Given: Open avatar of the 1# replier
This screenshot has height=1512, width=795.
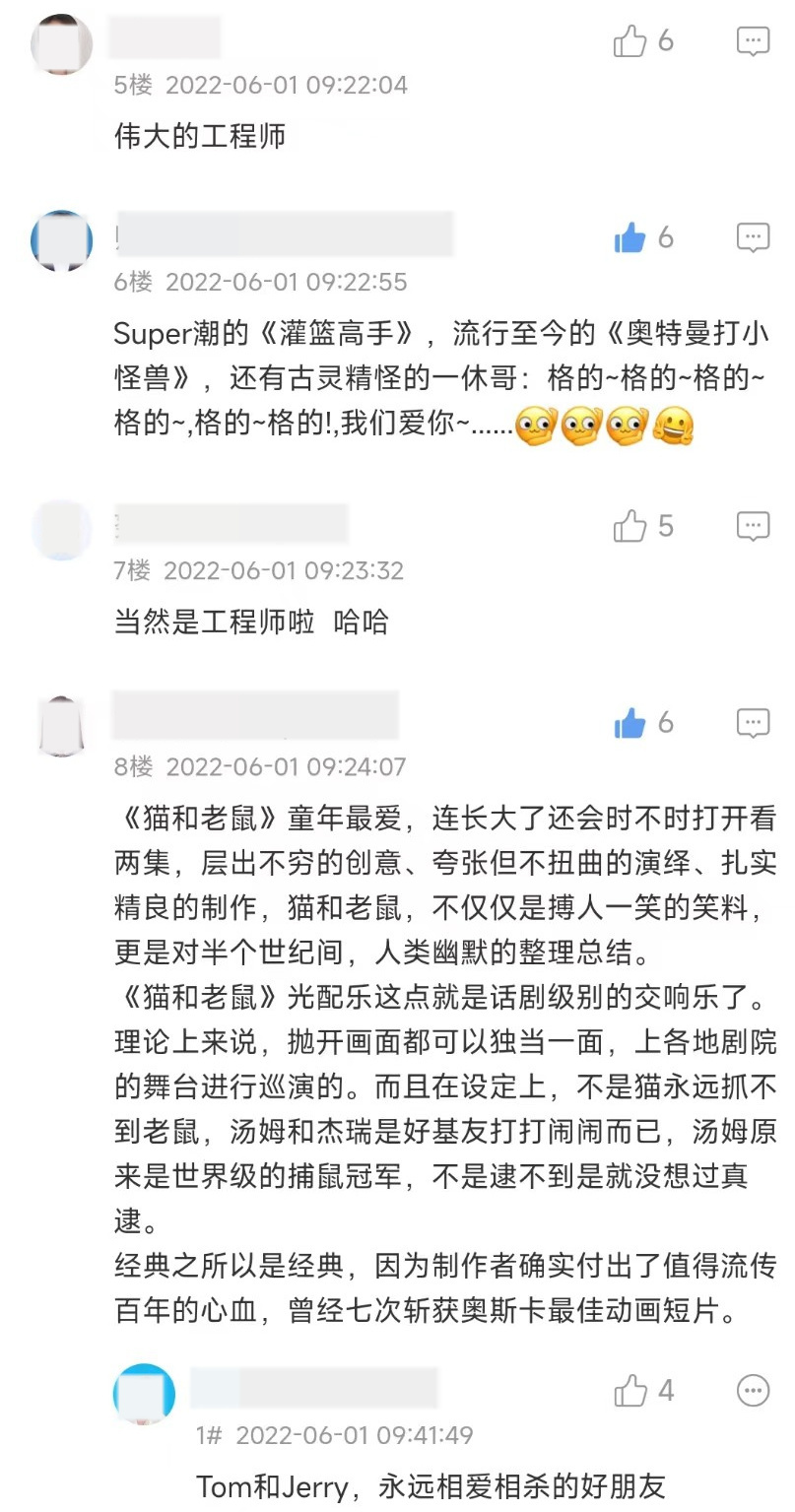Looking at the screenshot, I should [x=144, y=1394].
